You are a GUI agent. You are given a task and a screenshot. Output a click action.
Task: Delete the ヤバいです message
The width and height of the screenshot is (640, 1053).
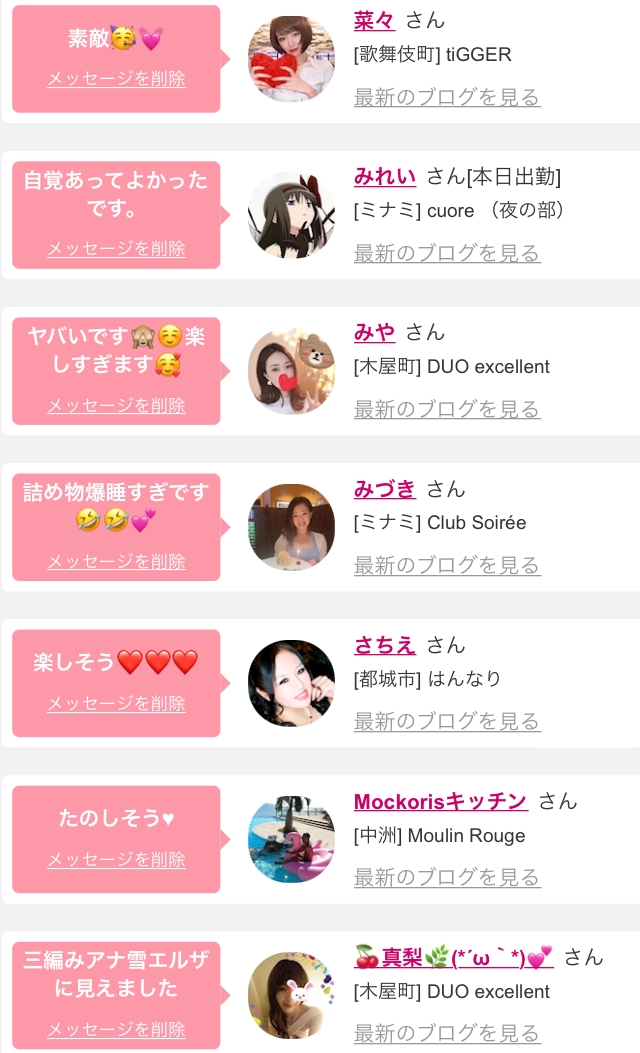(116, 405)
